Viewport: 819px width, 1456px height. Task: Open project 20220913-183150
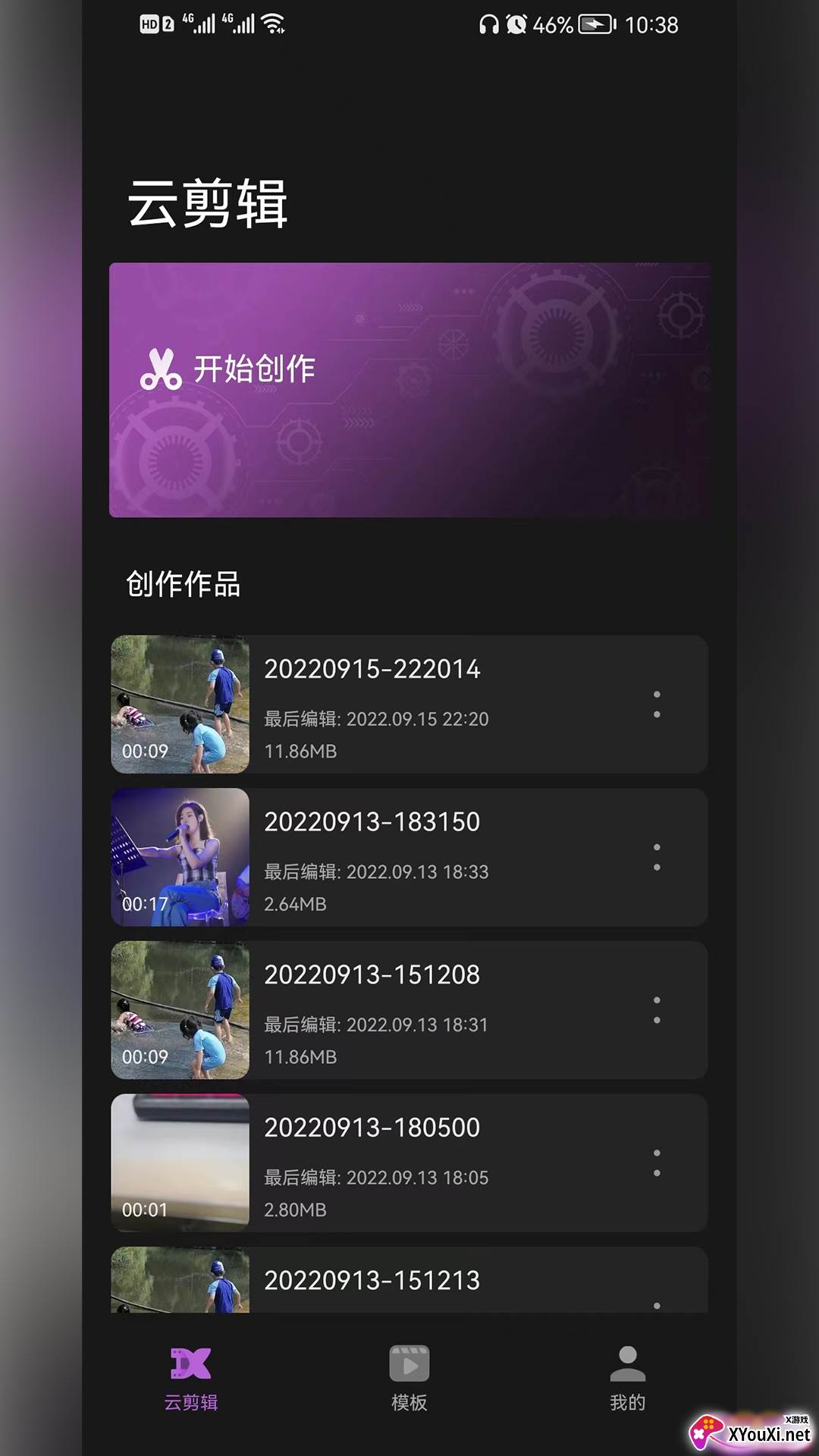pos(409,857)
